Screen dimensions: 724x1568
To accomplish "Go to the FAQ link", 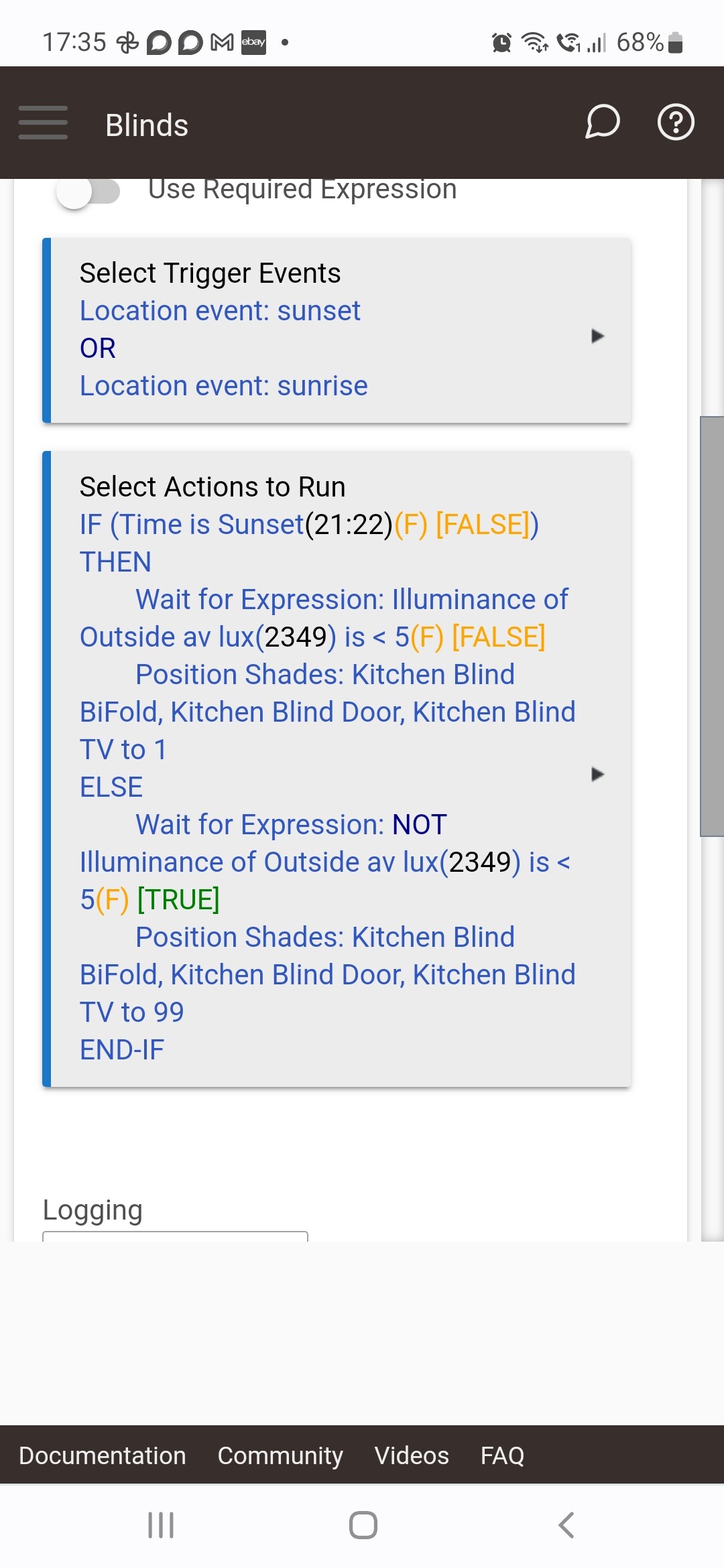I will coord(503,1455).
